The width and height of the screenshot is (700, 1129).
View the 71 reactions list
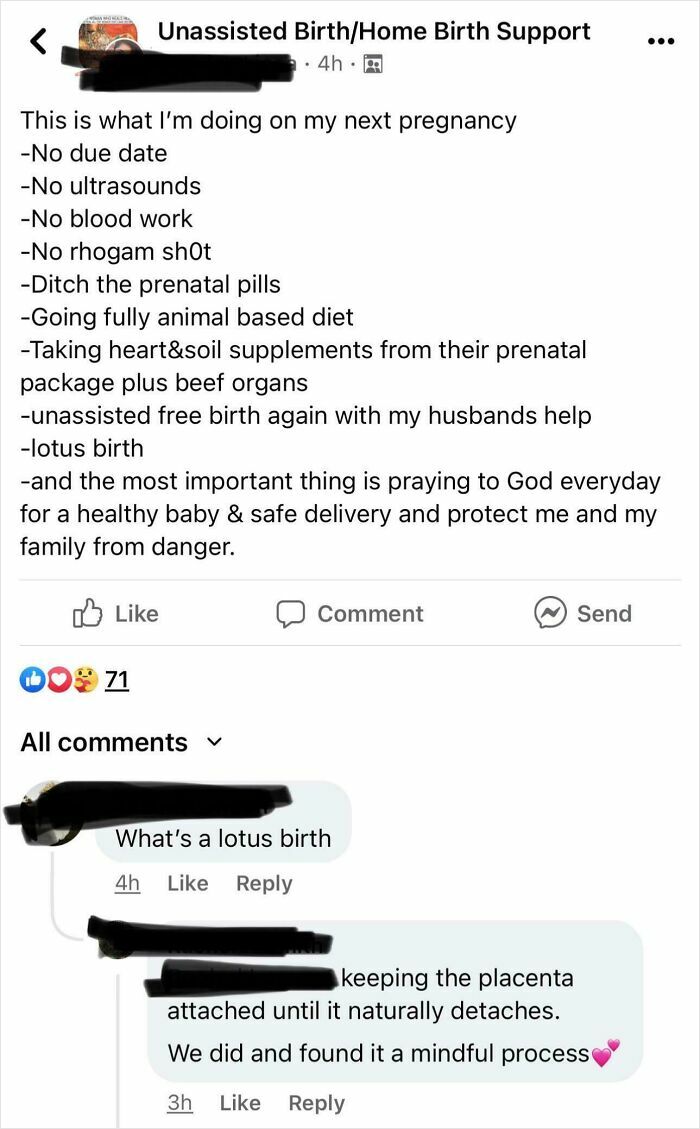click(x=117, y=680)
